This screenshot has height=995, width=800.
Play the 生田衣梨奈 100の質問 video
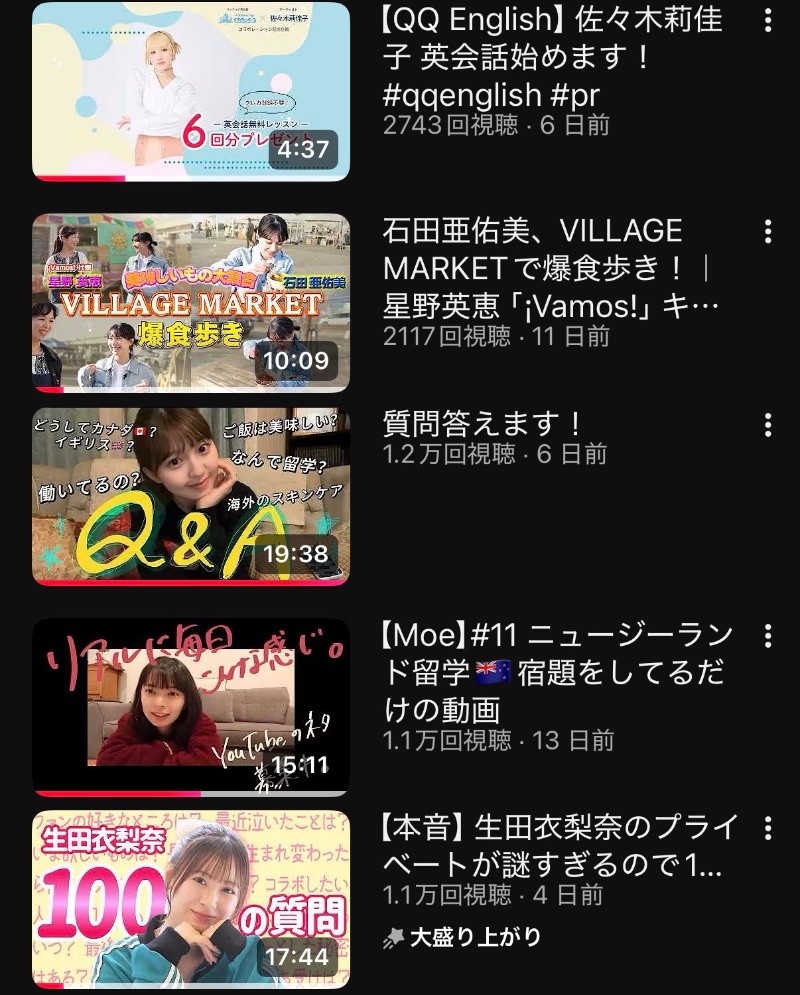pyautogui.click(x=191, y=899)
